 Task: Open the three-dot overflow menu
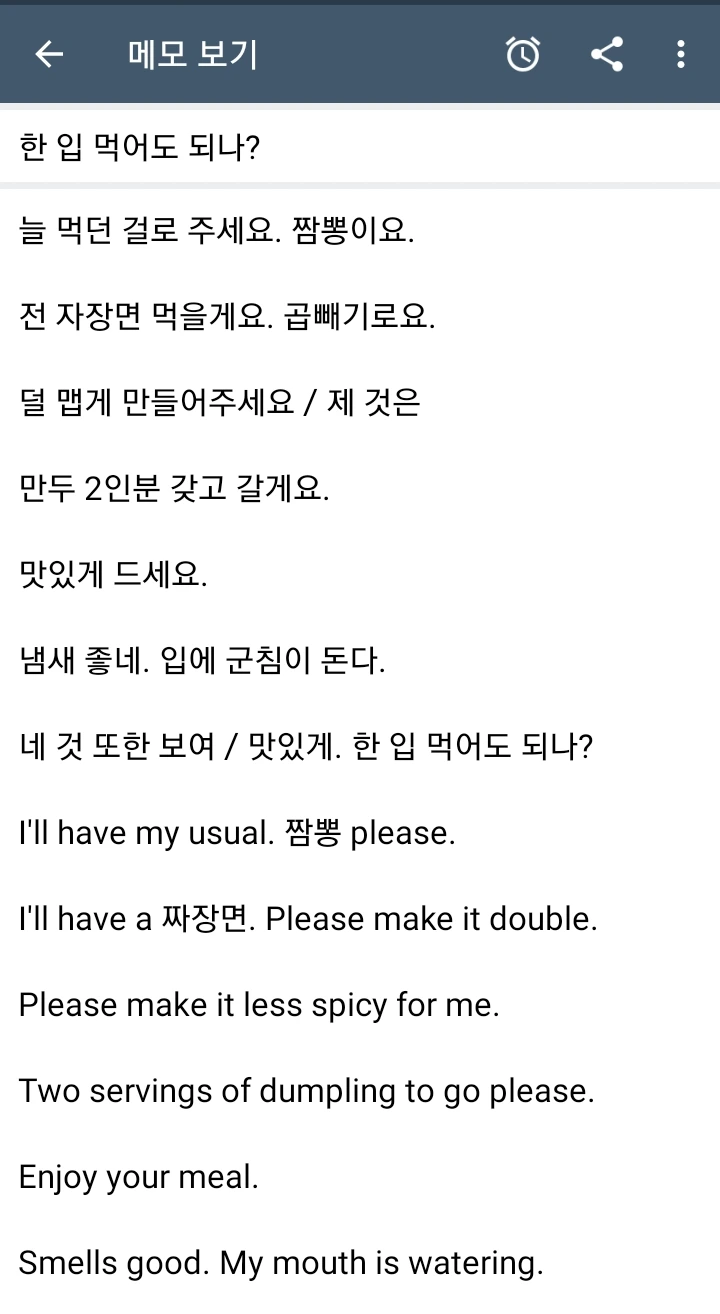(681, 55)
